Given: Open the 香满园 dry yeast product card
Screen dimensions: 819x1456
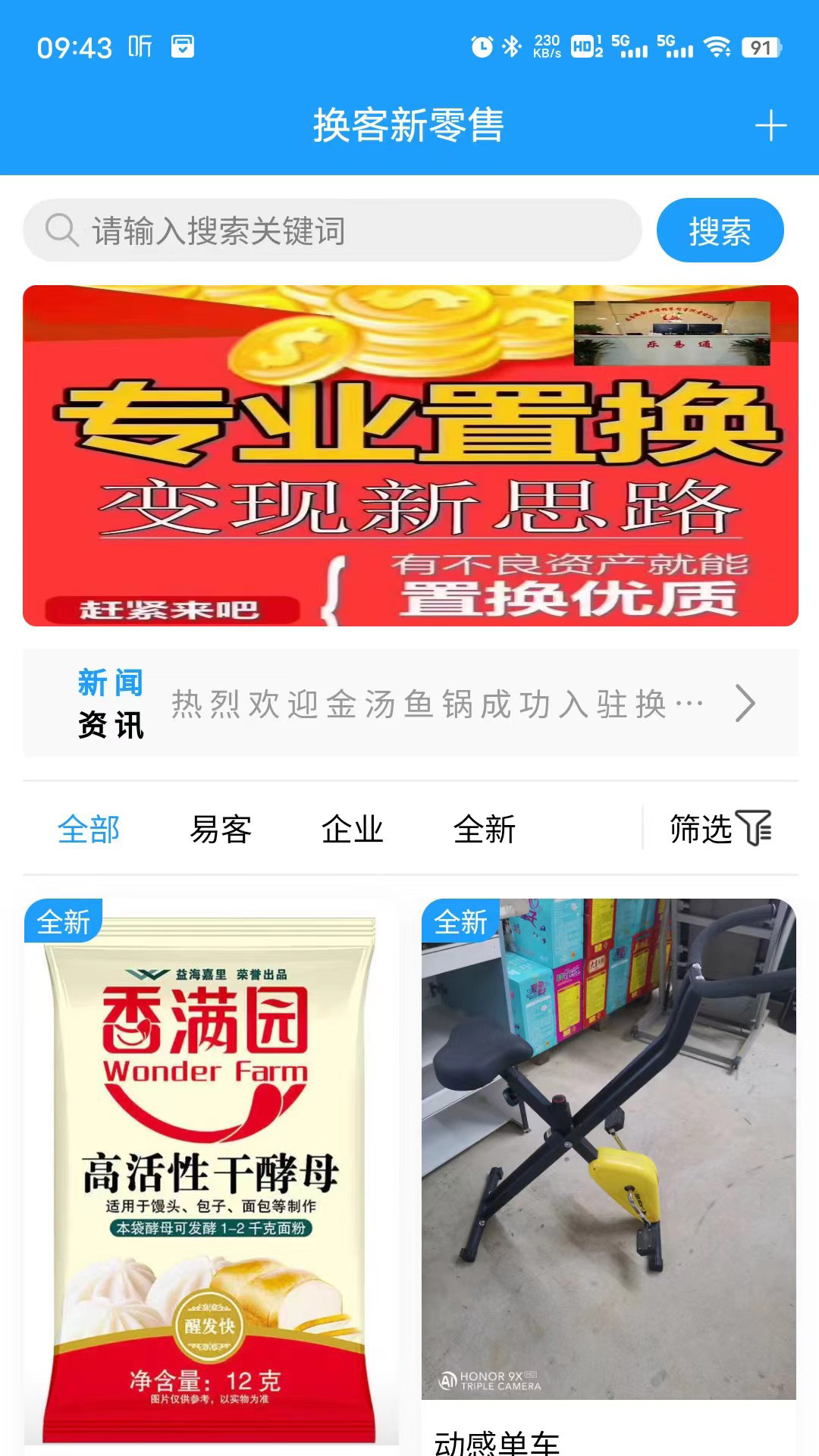Looking at the screenshot, I should point(212,1177).
